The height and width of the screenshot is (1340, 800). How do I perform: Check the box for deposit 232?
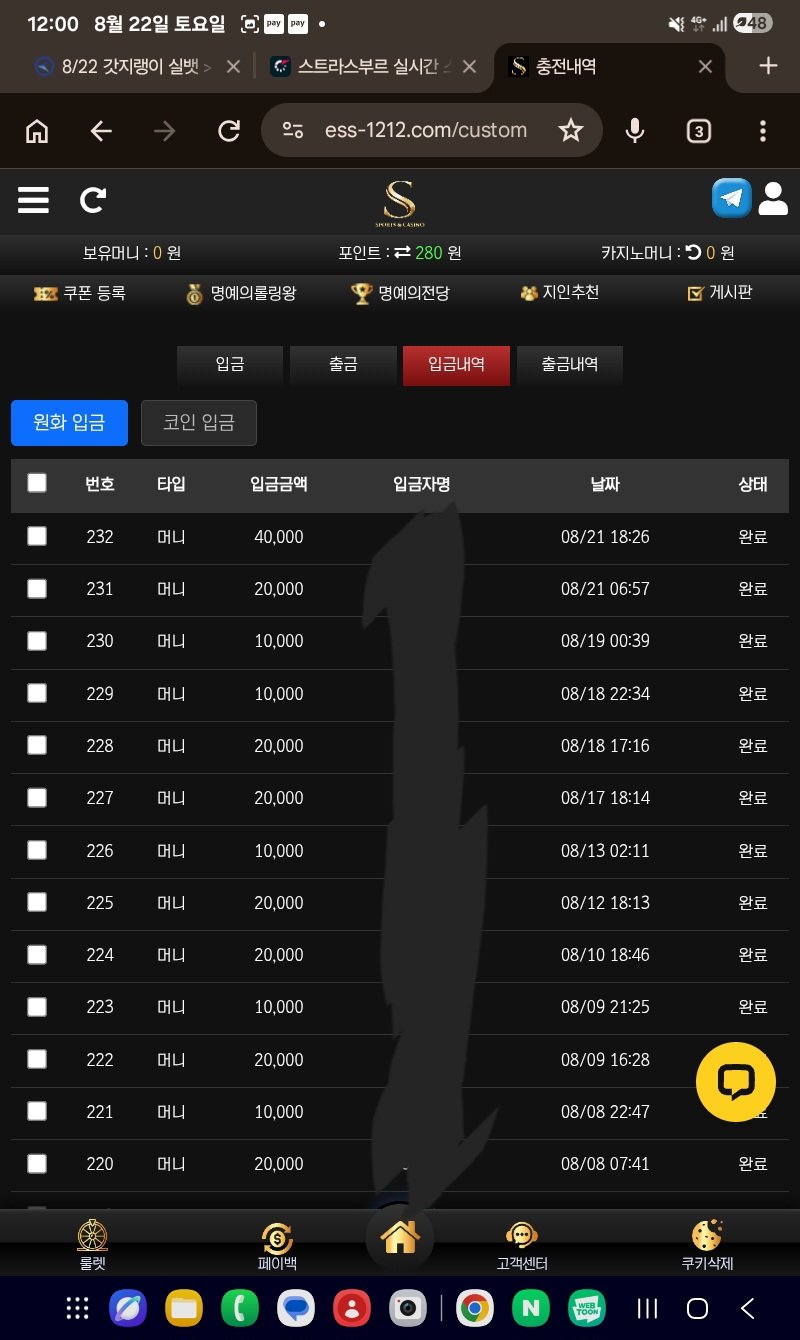(x=37, y=536)
